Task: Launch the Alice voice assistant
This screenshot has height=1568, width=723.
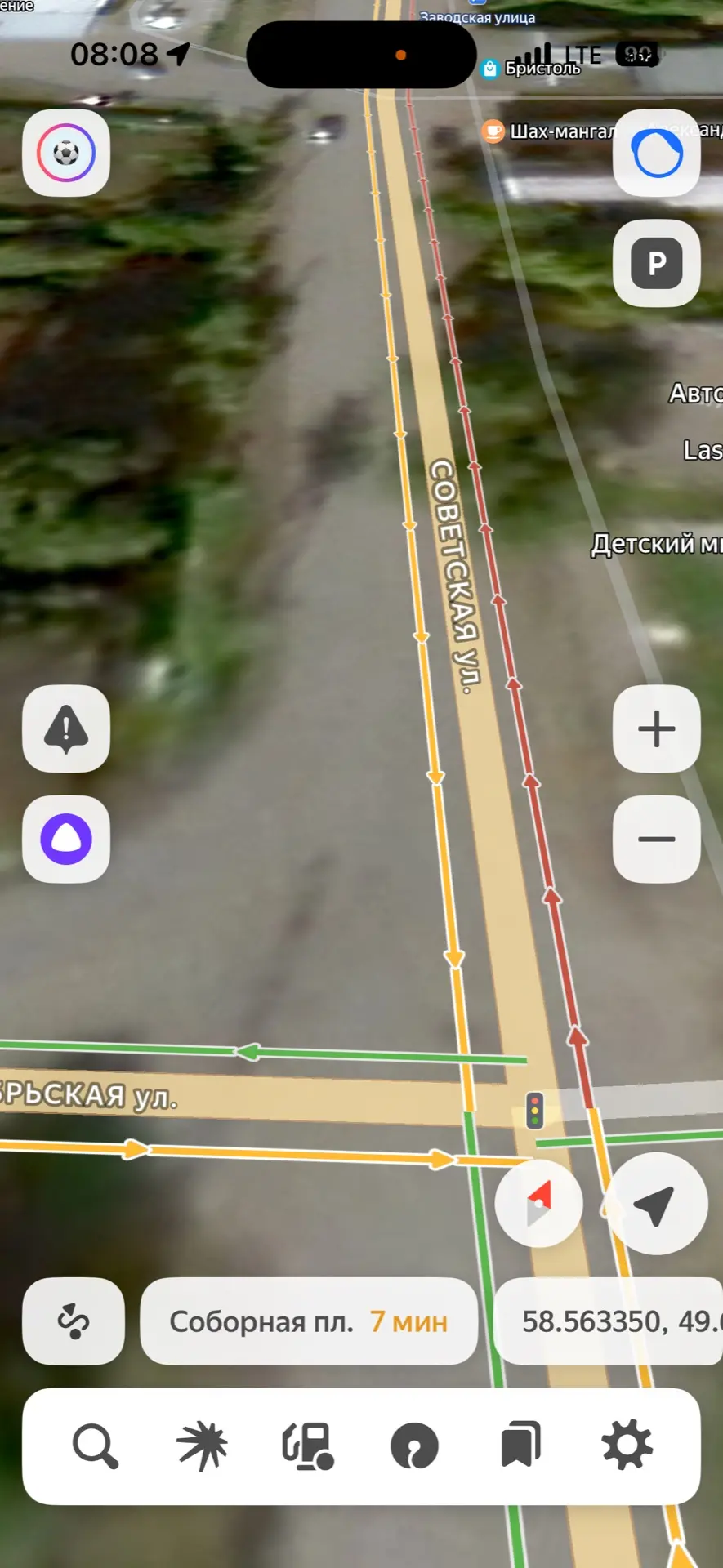Action: (66, 839)
